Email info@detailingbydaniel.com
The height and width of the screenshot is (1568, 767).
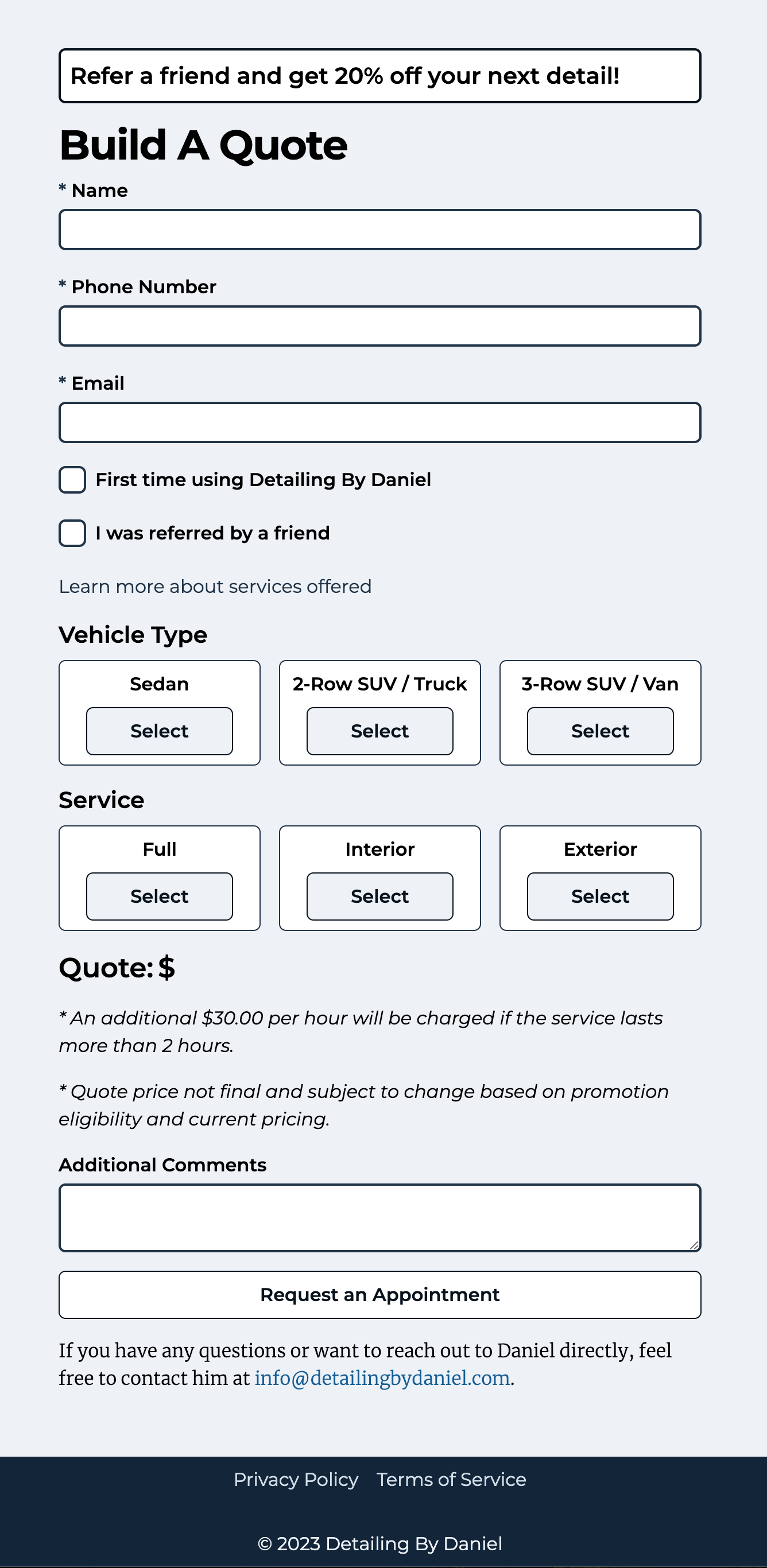pyautogui.click(x=382, y=1378)
